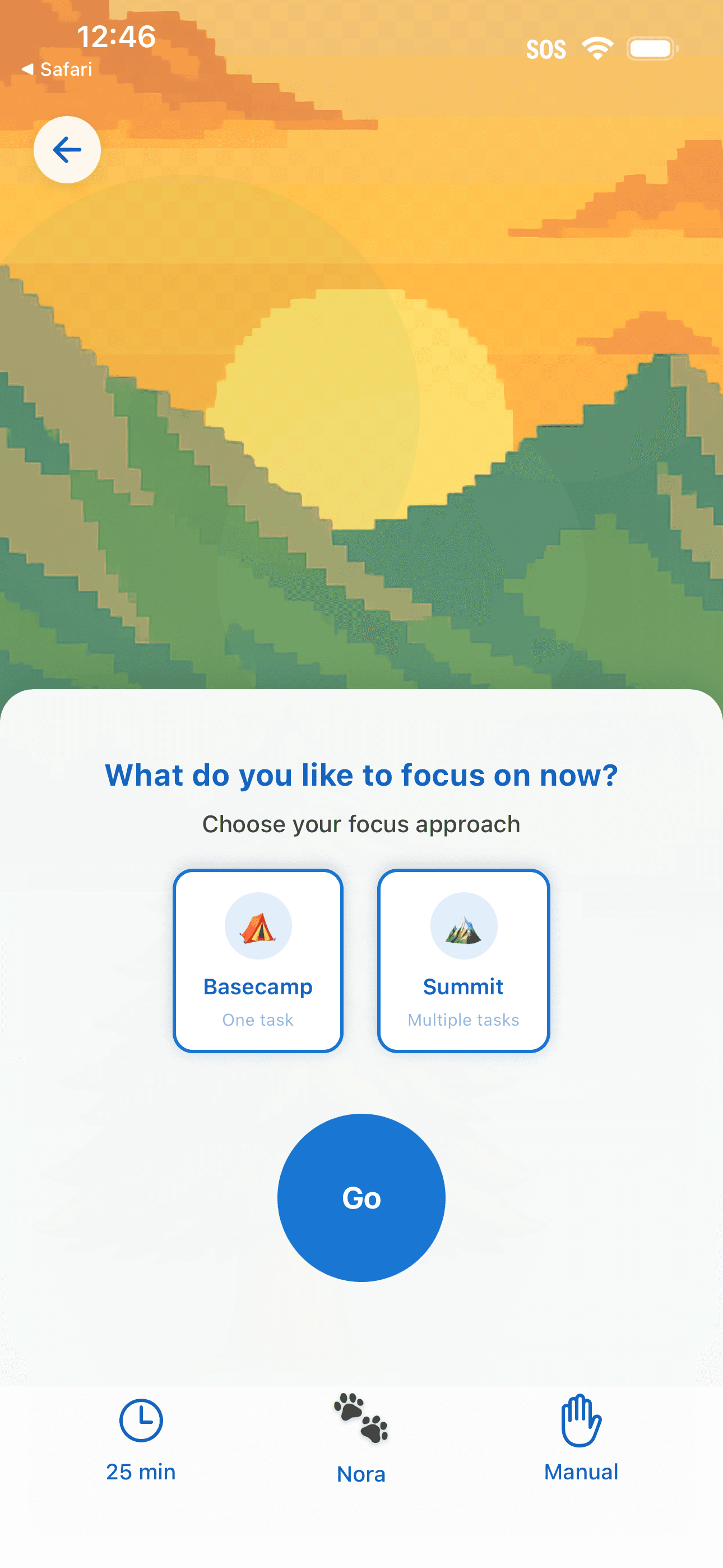Select the tent icon on Basecamp card
723x1568 pixels.
(257, 925)
